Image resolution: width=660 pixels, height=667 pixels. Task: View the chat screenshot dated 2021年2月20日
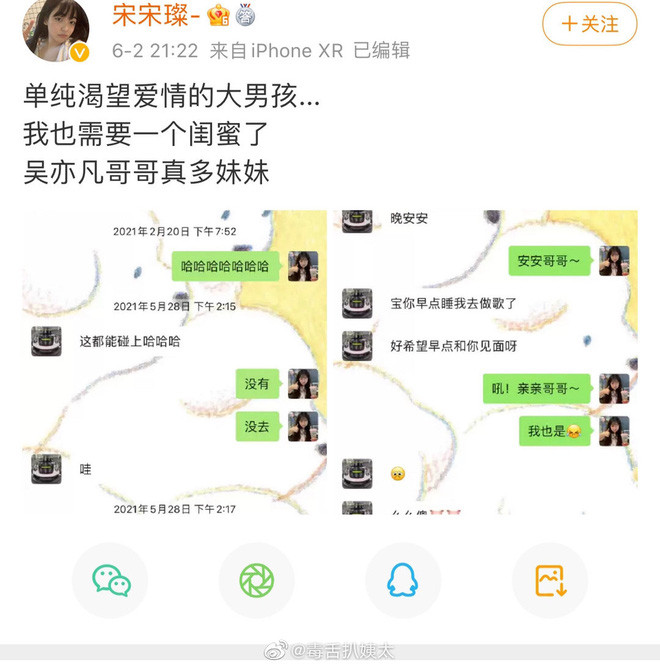coord(175,362)
